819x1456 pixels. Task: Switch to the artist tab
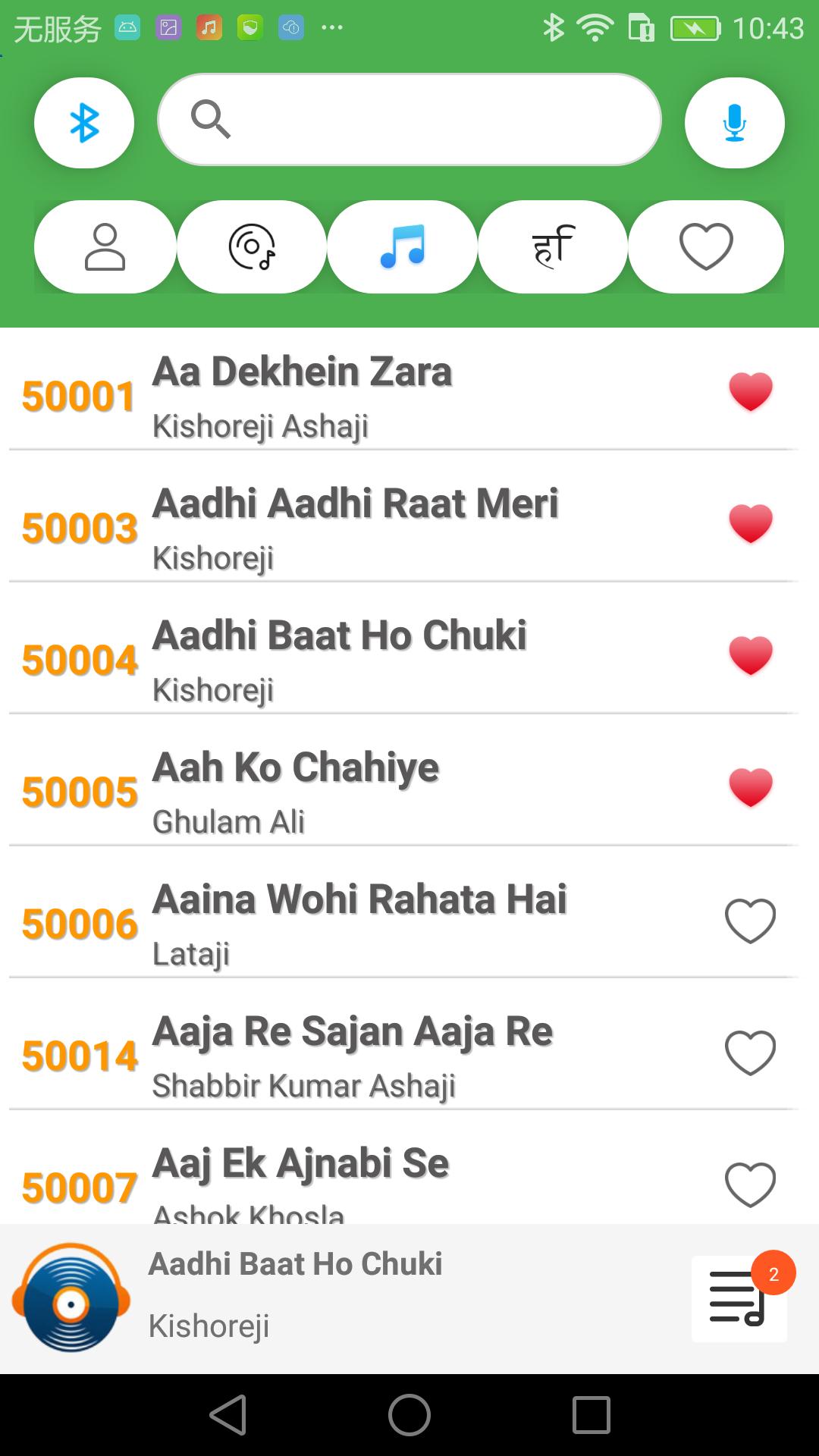tap(105, 246)
